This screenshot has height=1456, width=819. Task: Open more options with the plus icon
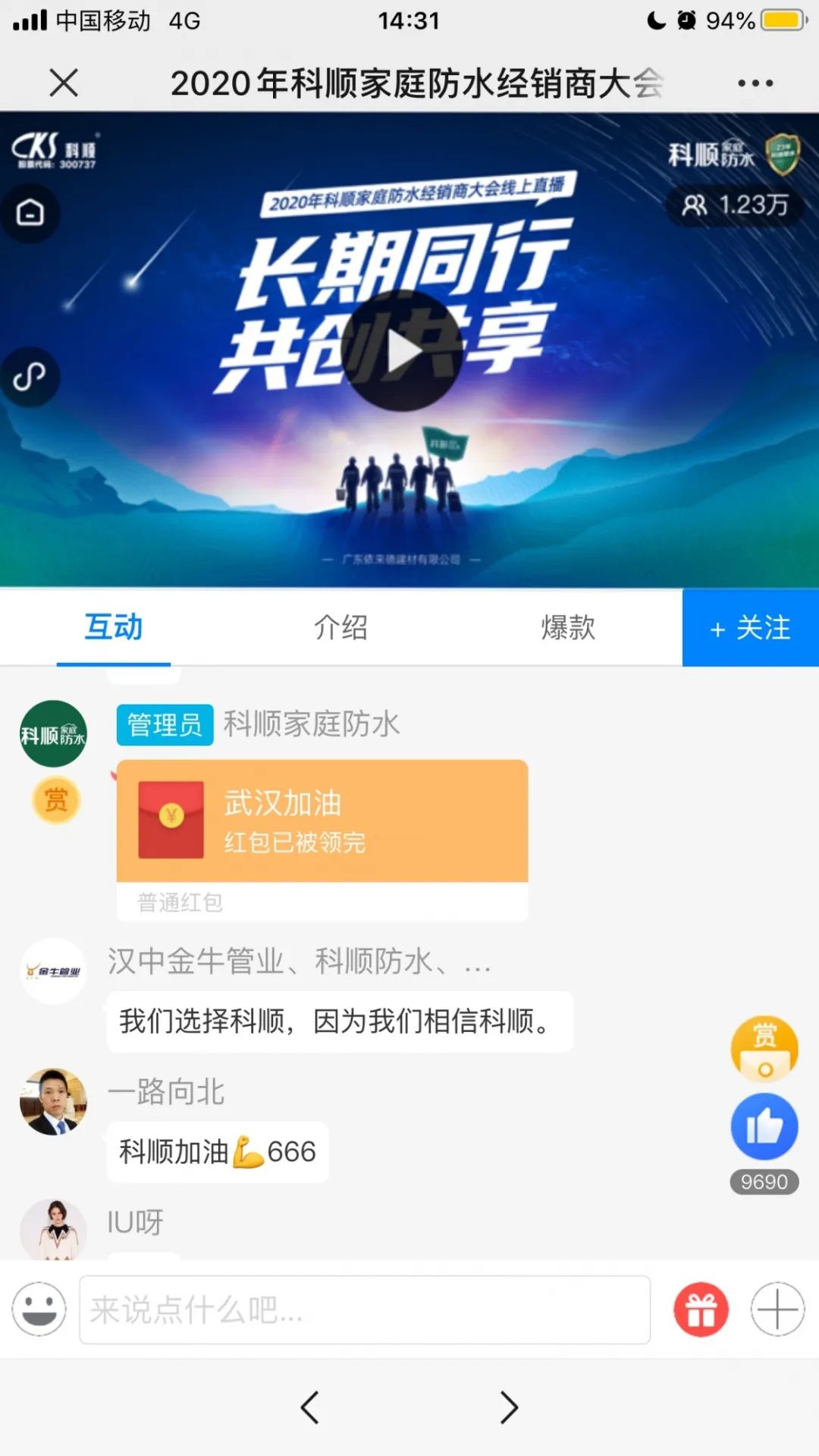777,1310
